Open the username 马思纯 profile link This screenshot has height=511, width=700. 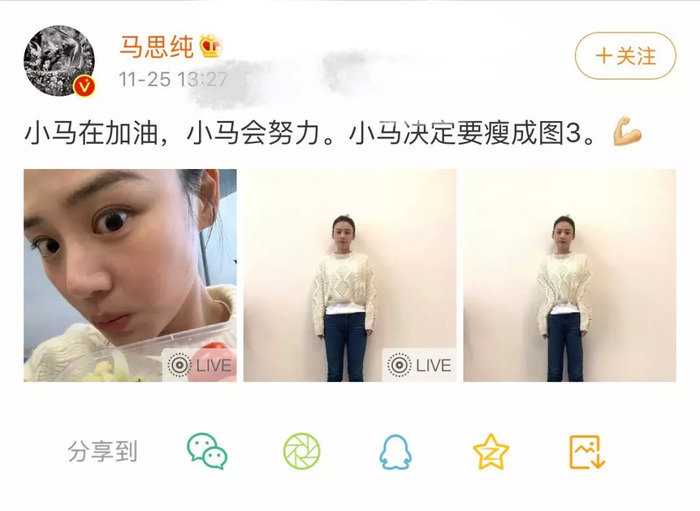coord(155,46)
